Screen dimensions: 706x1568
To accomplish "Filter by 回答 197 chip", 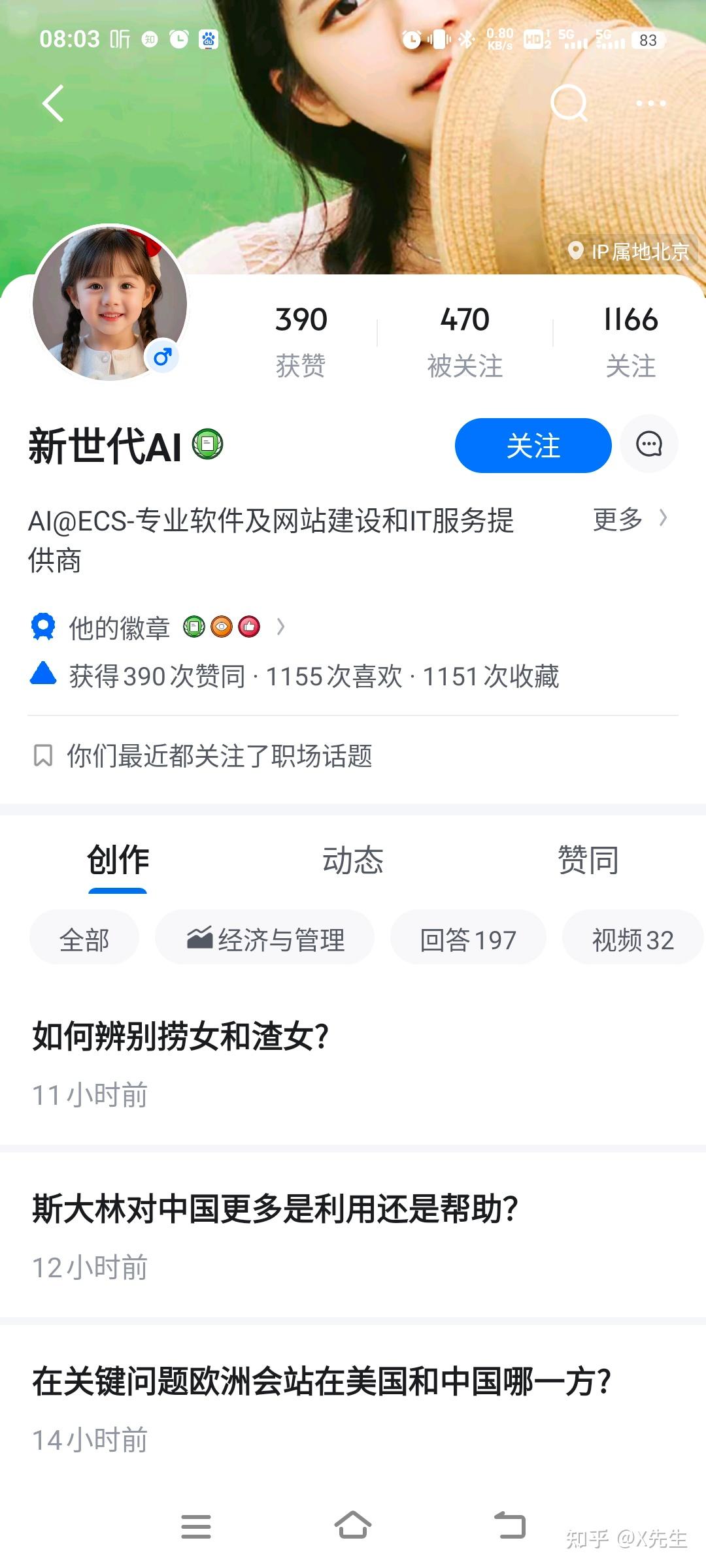I will [x=468, y=939].
